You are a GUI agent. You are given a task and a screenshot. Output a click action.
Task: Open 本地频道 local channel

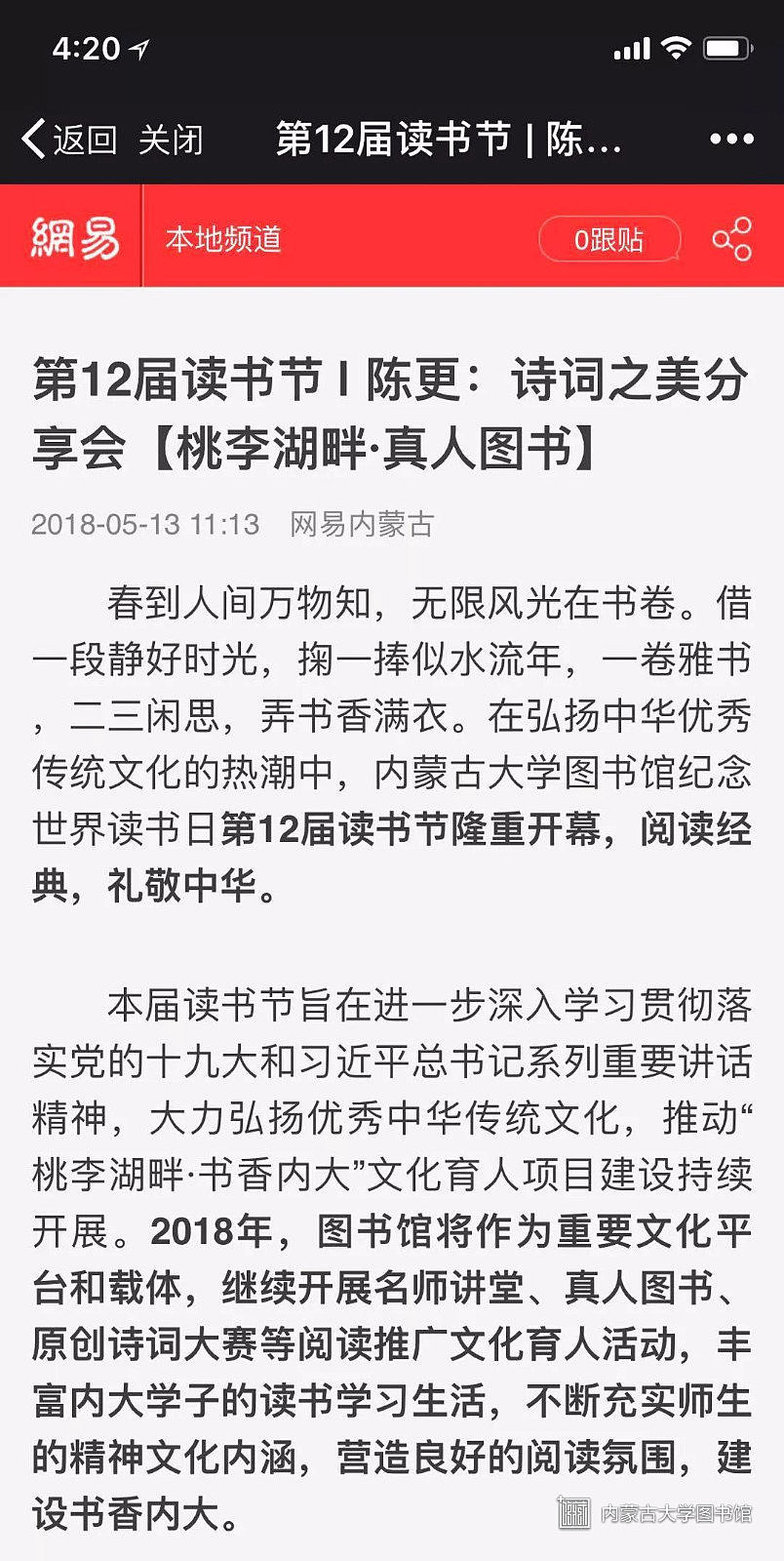point(223,239)
